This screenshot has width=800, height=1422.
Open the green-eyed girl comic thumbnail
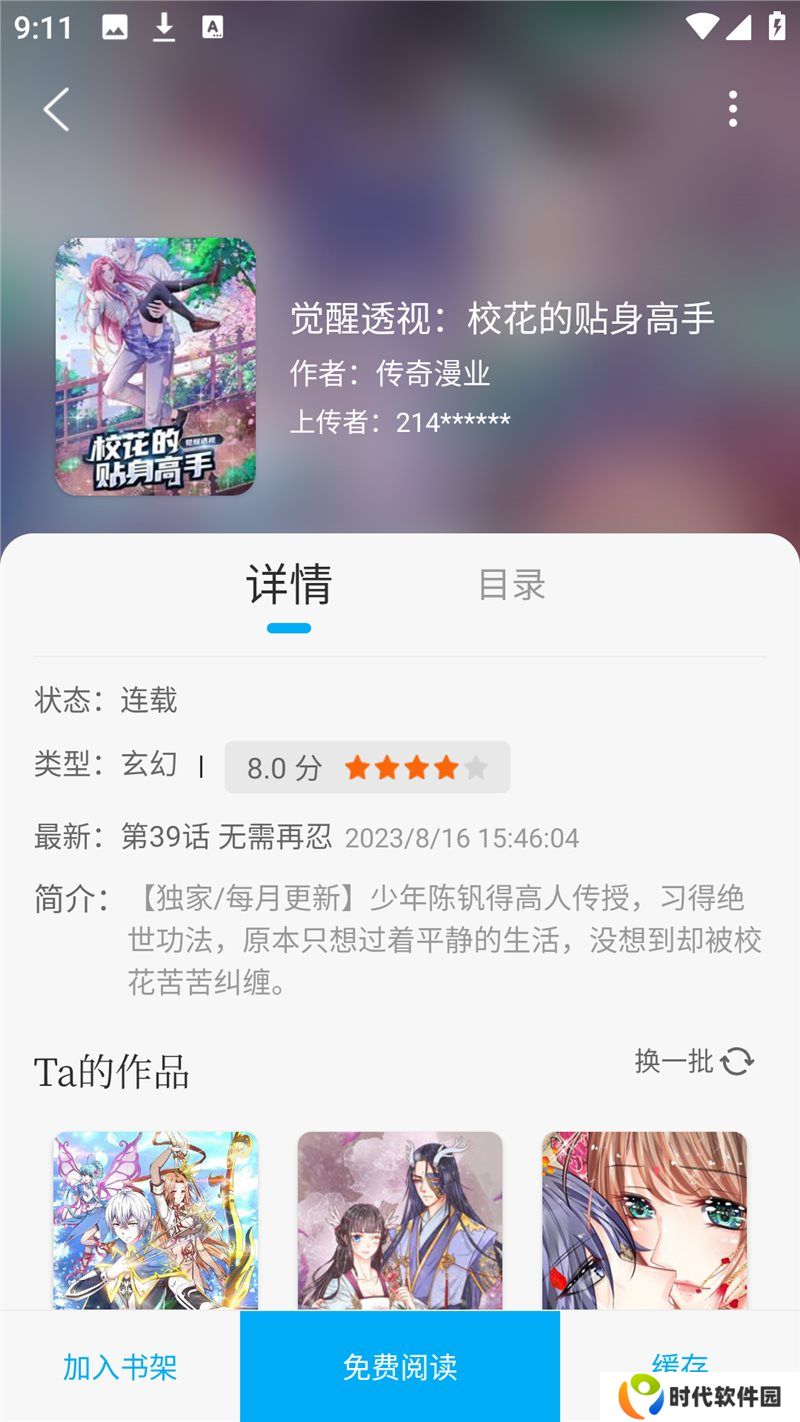click(x=644, y=1220)
